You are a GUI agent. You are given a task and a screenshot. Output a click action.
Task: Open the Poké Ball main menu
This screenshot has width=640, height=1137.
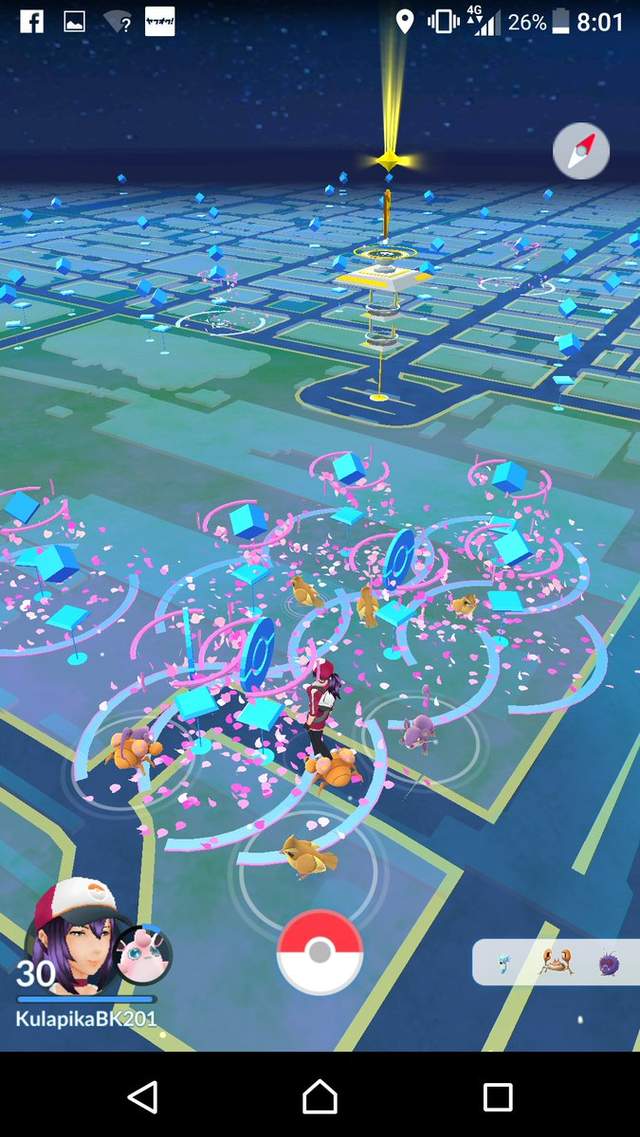[320, 951]
